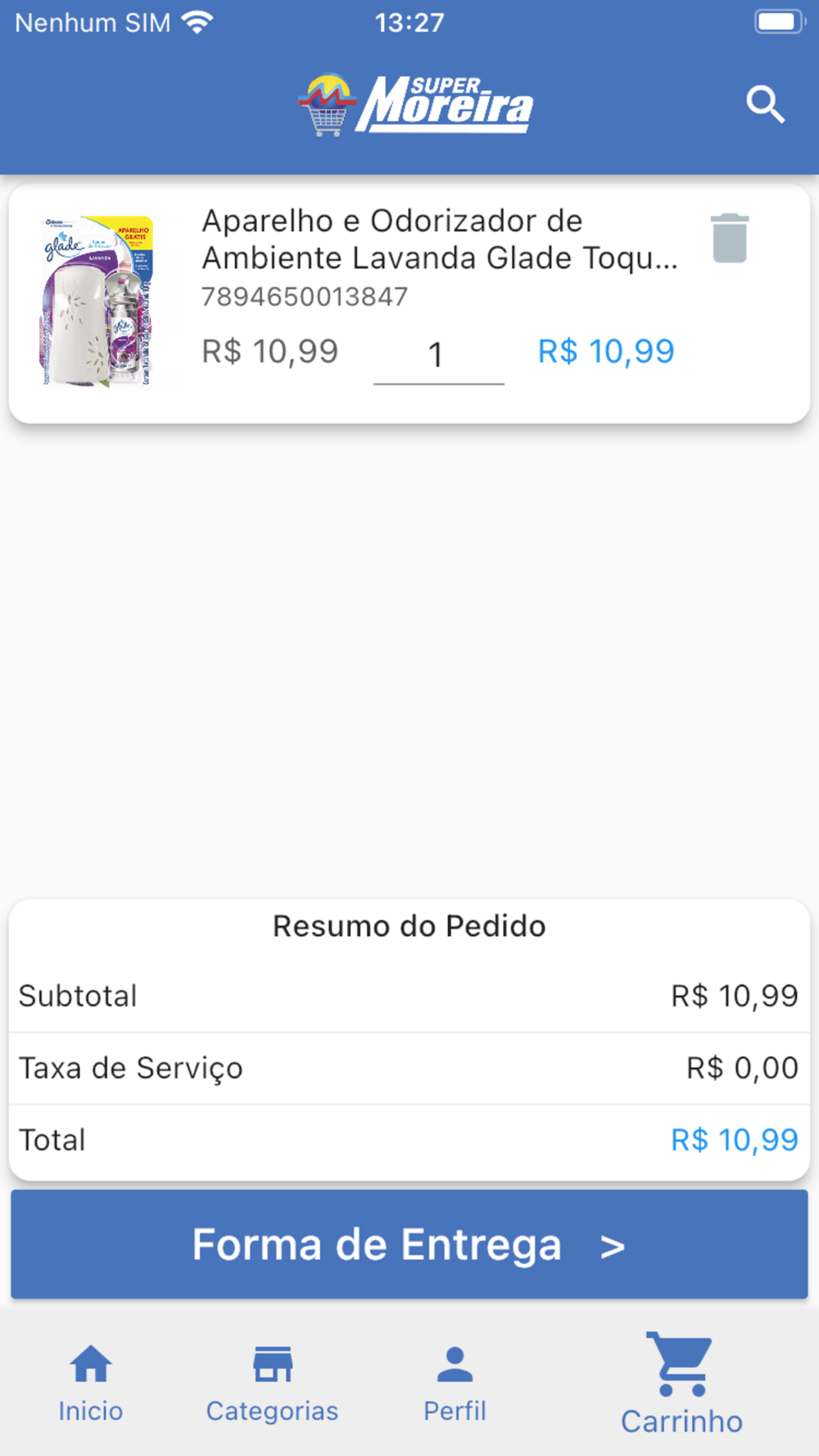Go to the Inicio tab
The image size is (819, 1456).
pos(90,1383)
